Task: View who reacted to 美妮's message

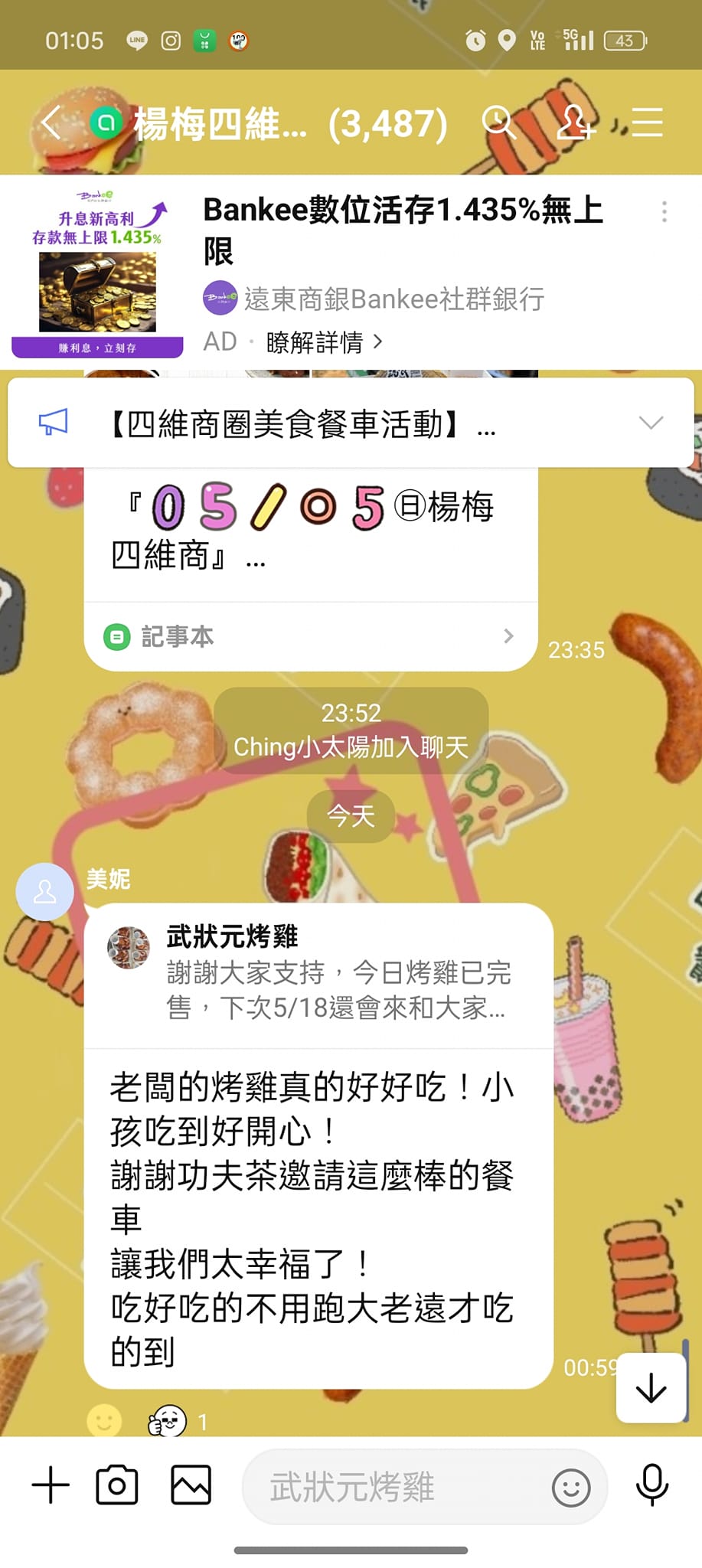Action: pyautogui.click(x=178, y=1422)
